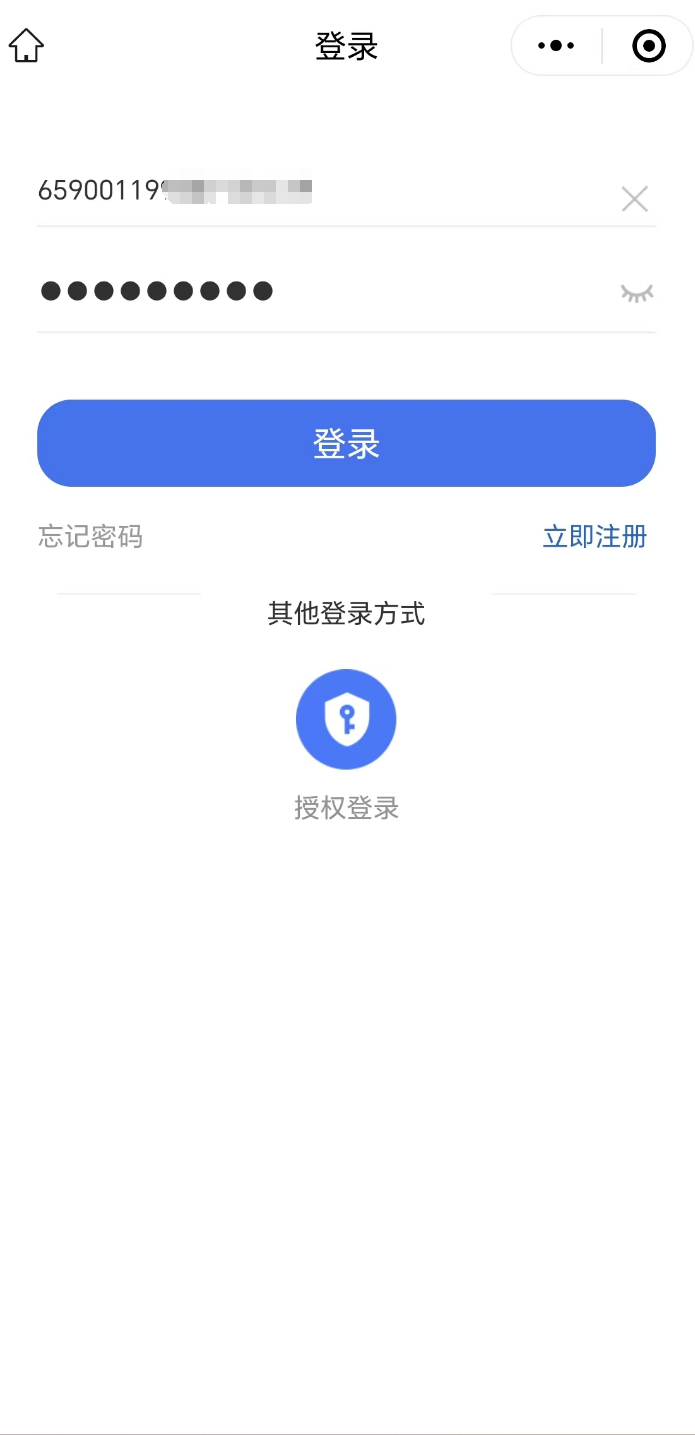Tap the account number input field

tap(320, 191)
